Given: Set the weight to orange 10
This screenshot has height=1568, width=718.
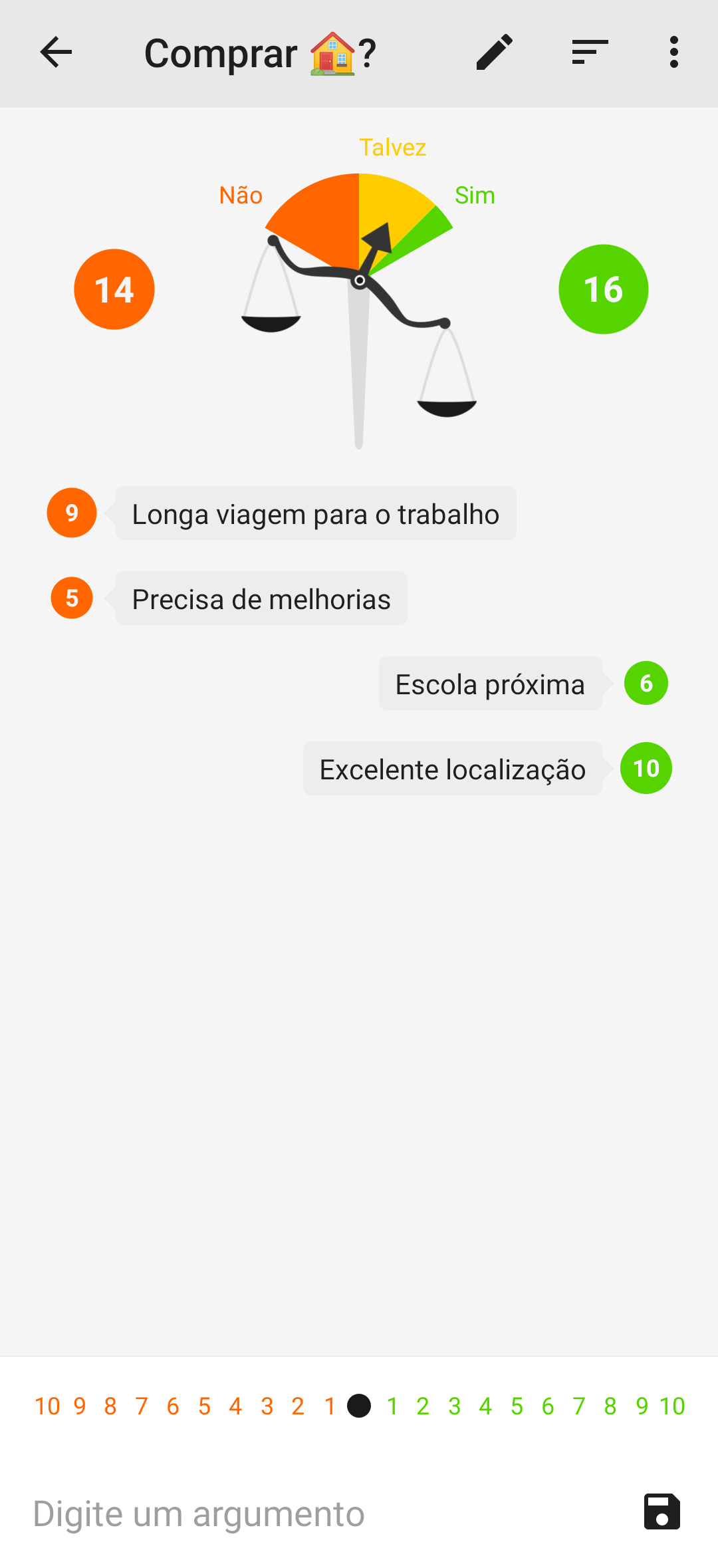Looking at the screenshot, I should (x=47, y=1406).
